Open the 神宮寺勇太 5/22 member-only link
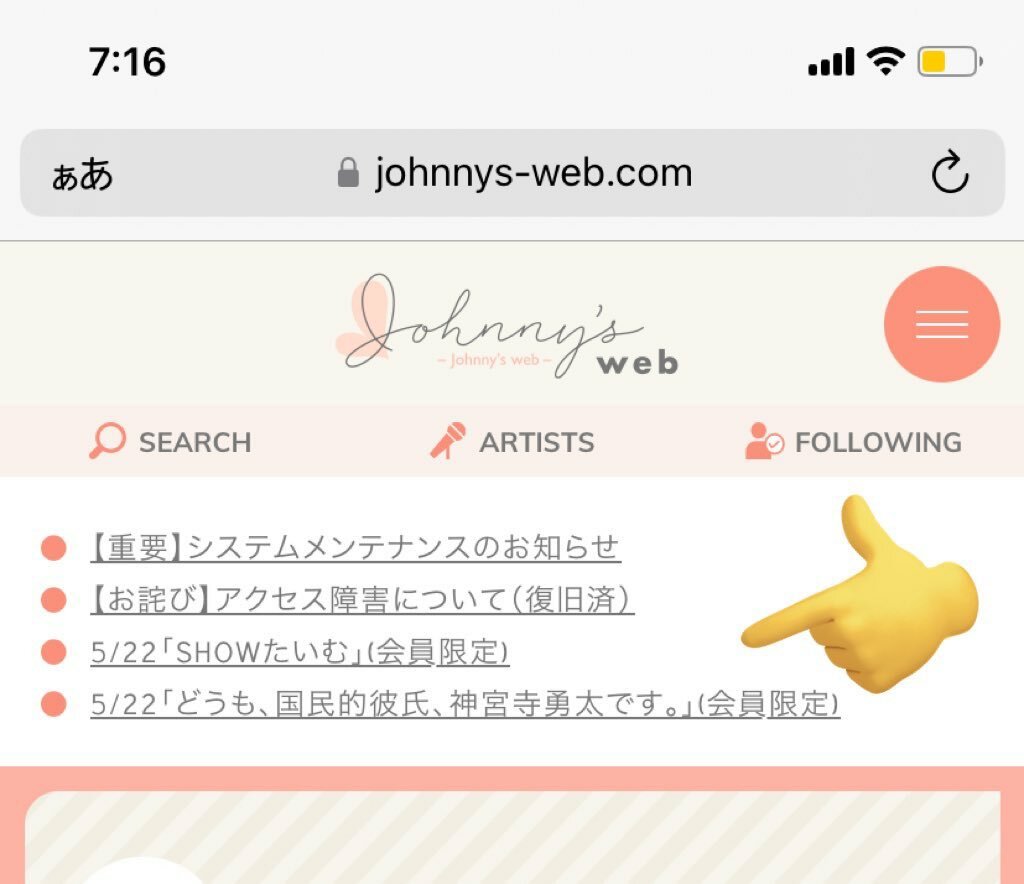 point(464,705)
